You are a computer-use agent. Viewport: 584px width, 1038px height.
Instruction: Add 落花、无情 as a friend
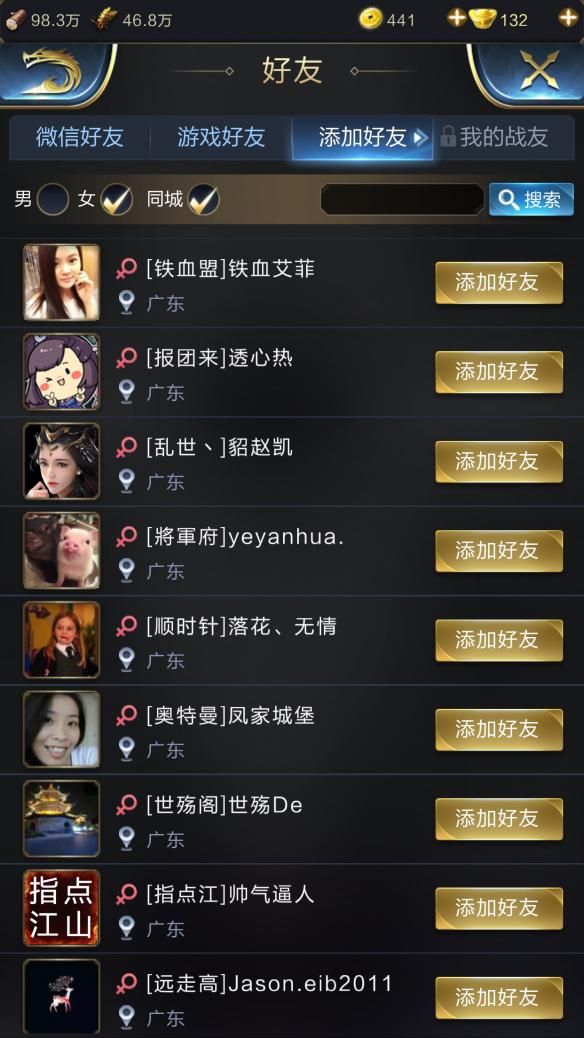tap(499, 640)
